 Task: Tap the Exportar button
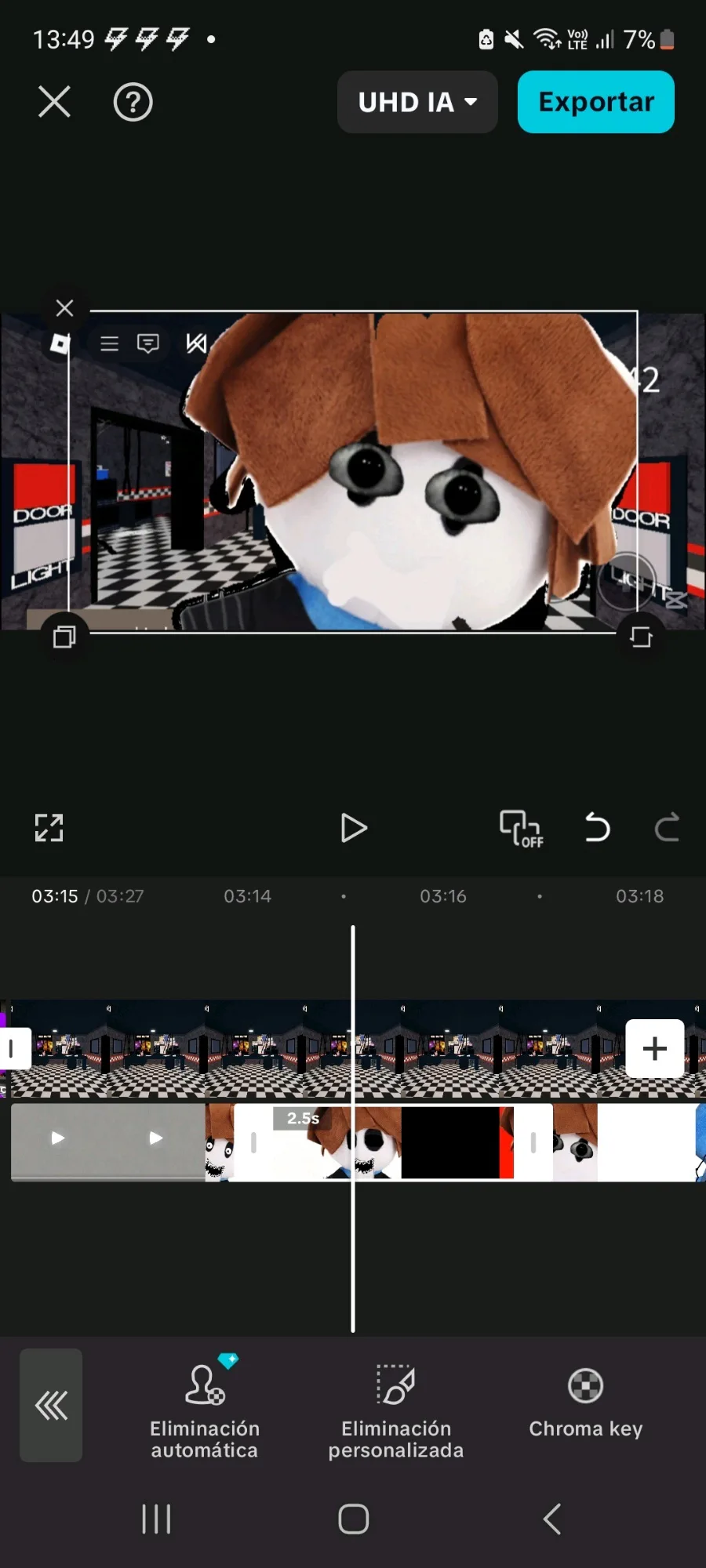click(596, 102)
